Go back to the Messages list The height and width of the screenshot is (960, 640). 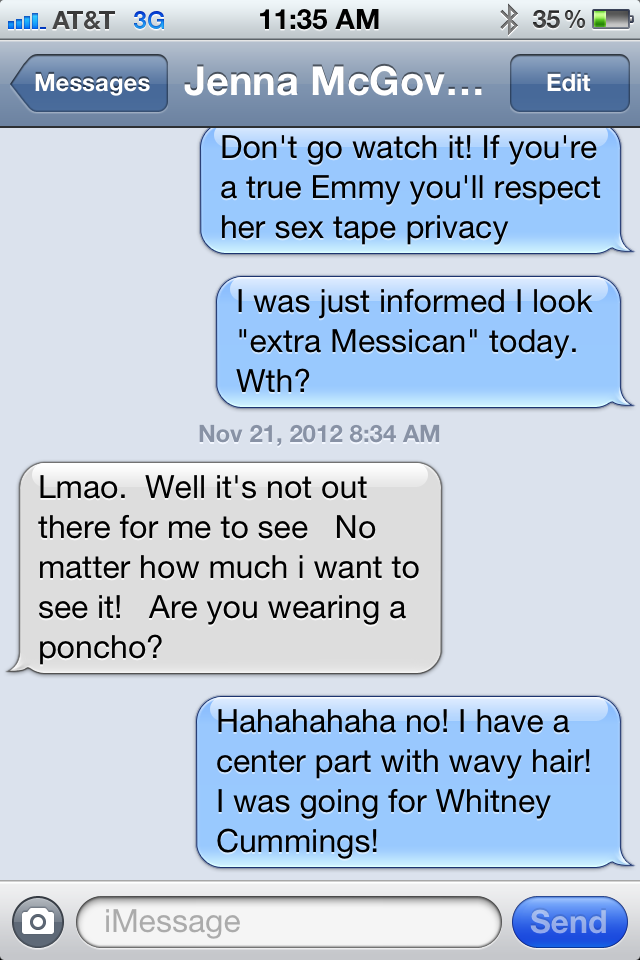[90, 83]
